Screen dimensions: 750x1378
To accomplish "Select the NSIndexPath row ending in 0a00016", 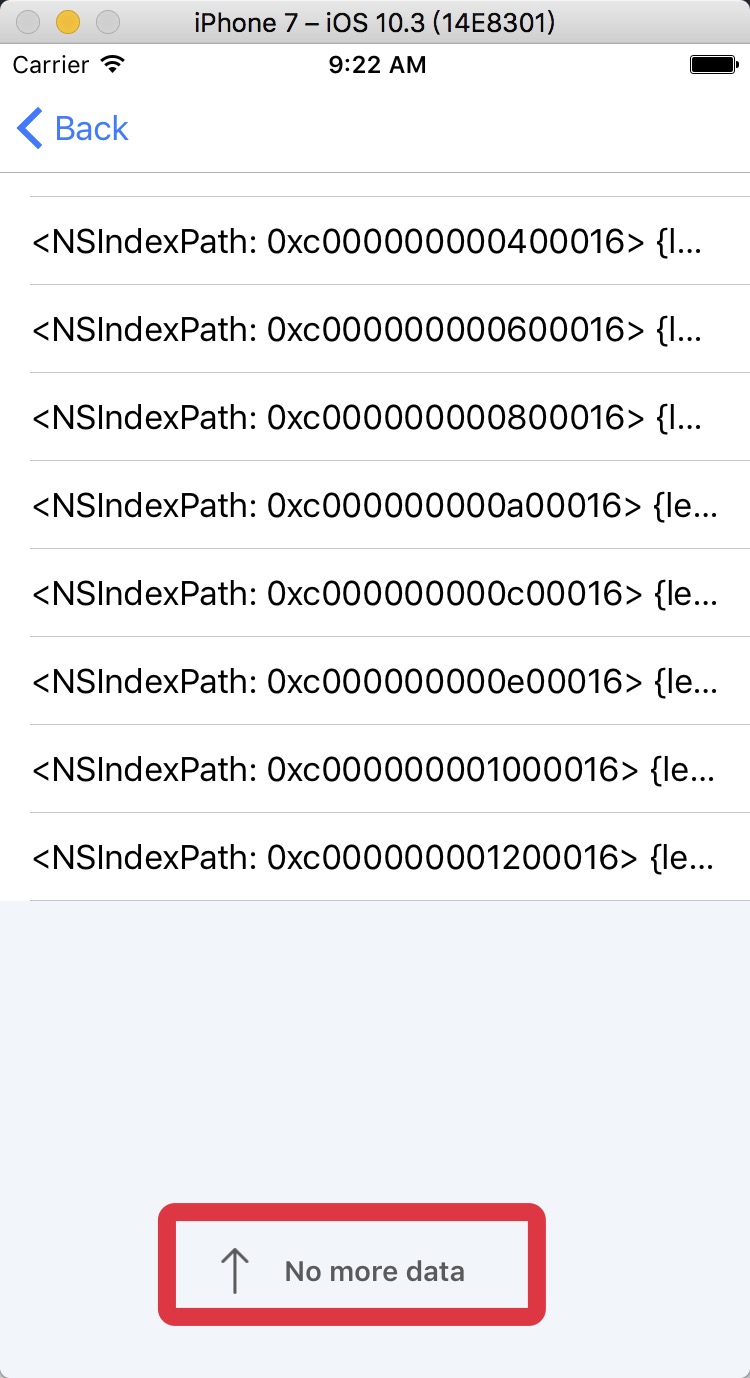I will pos(375,505).
